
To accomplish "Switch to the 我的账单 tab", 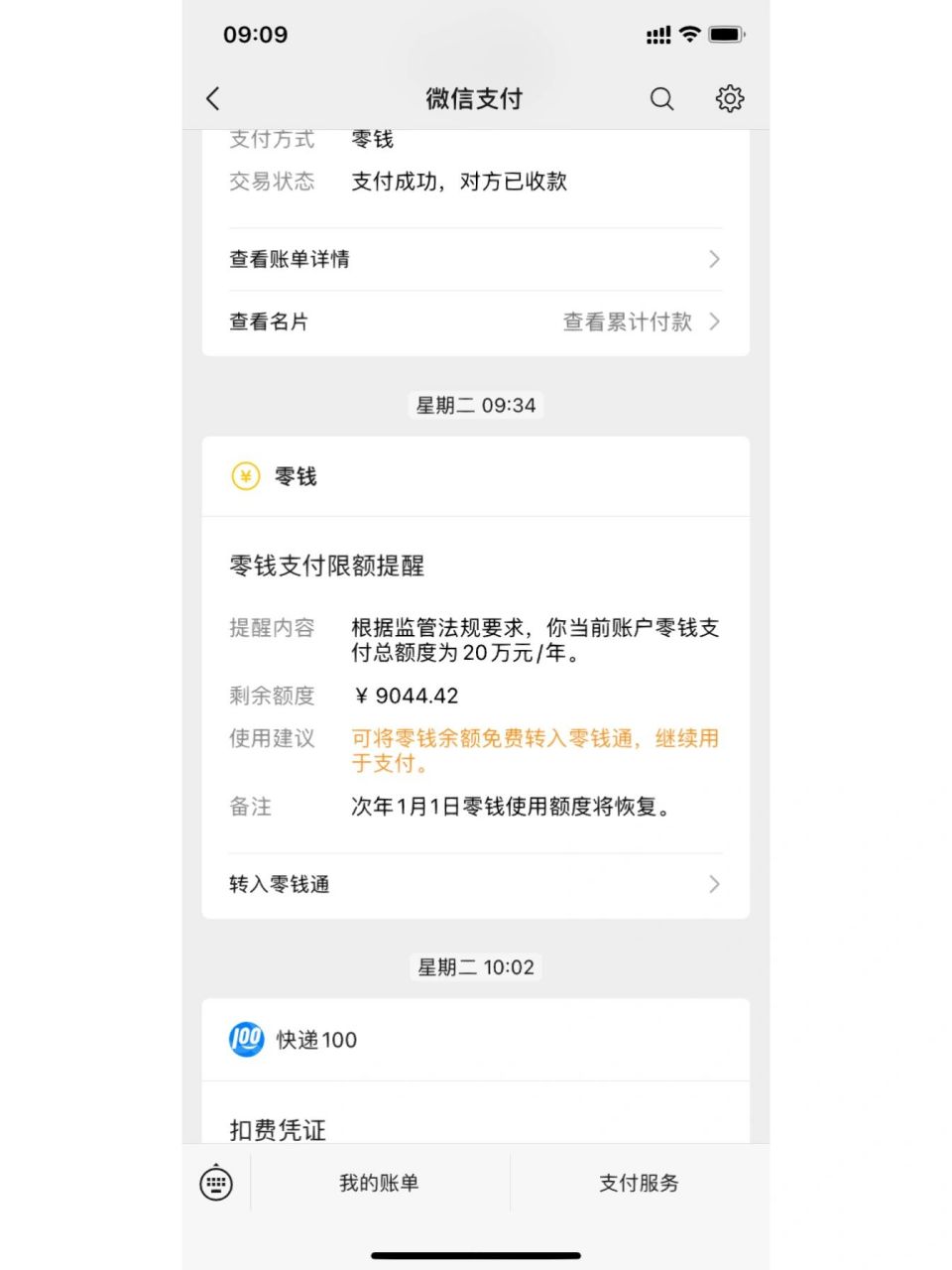I will [x=378, y=1183].
